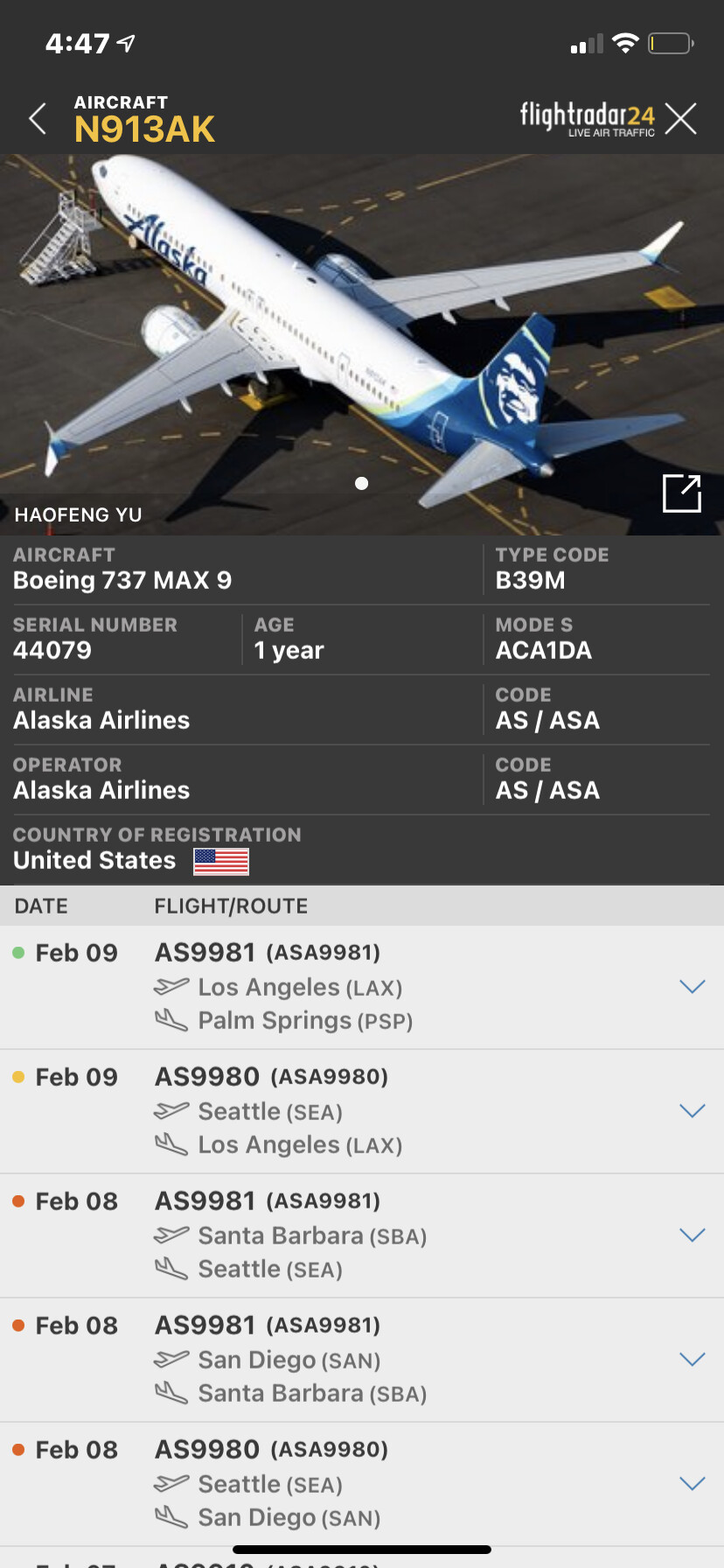Expand the Los Angeles to Palm Springs flight
This screenshot has height=1568, width=724.
(692, 987)
